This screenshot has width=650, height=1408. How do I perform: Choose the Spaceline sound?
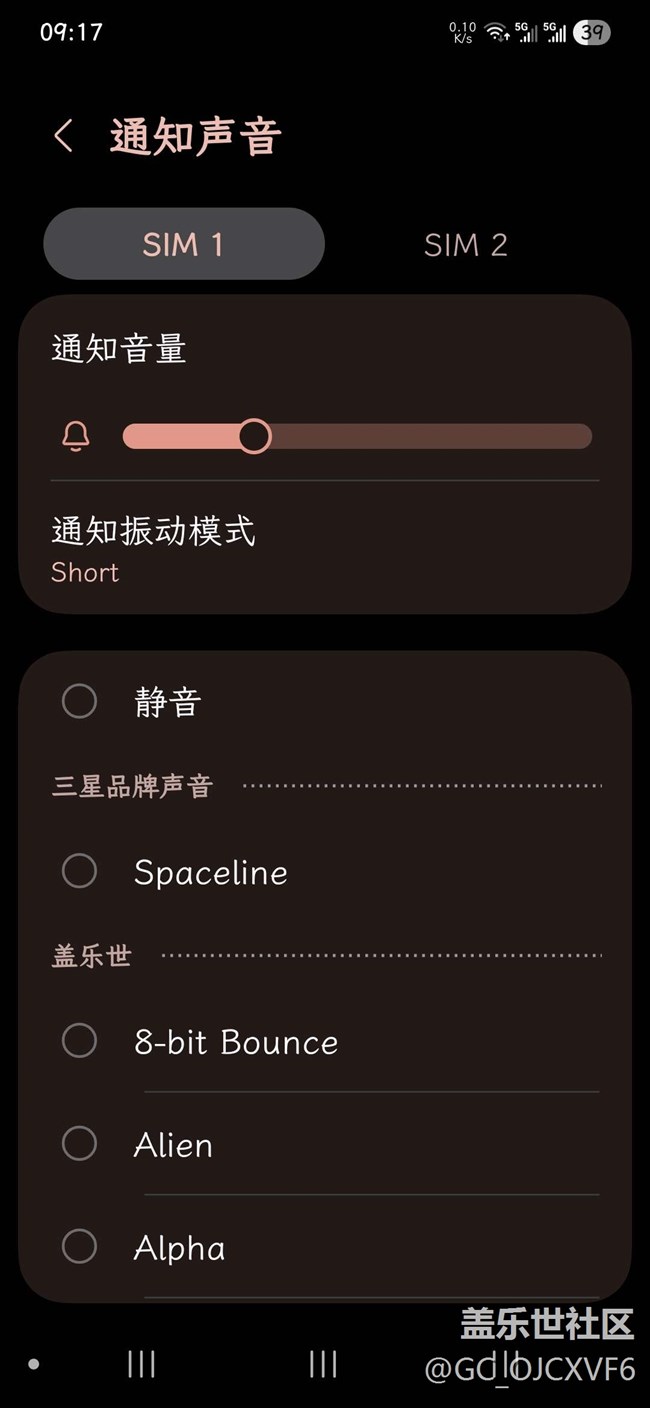click(x=325, y=872)
